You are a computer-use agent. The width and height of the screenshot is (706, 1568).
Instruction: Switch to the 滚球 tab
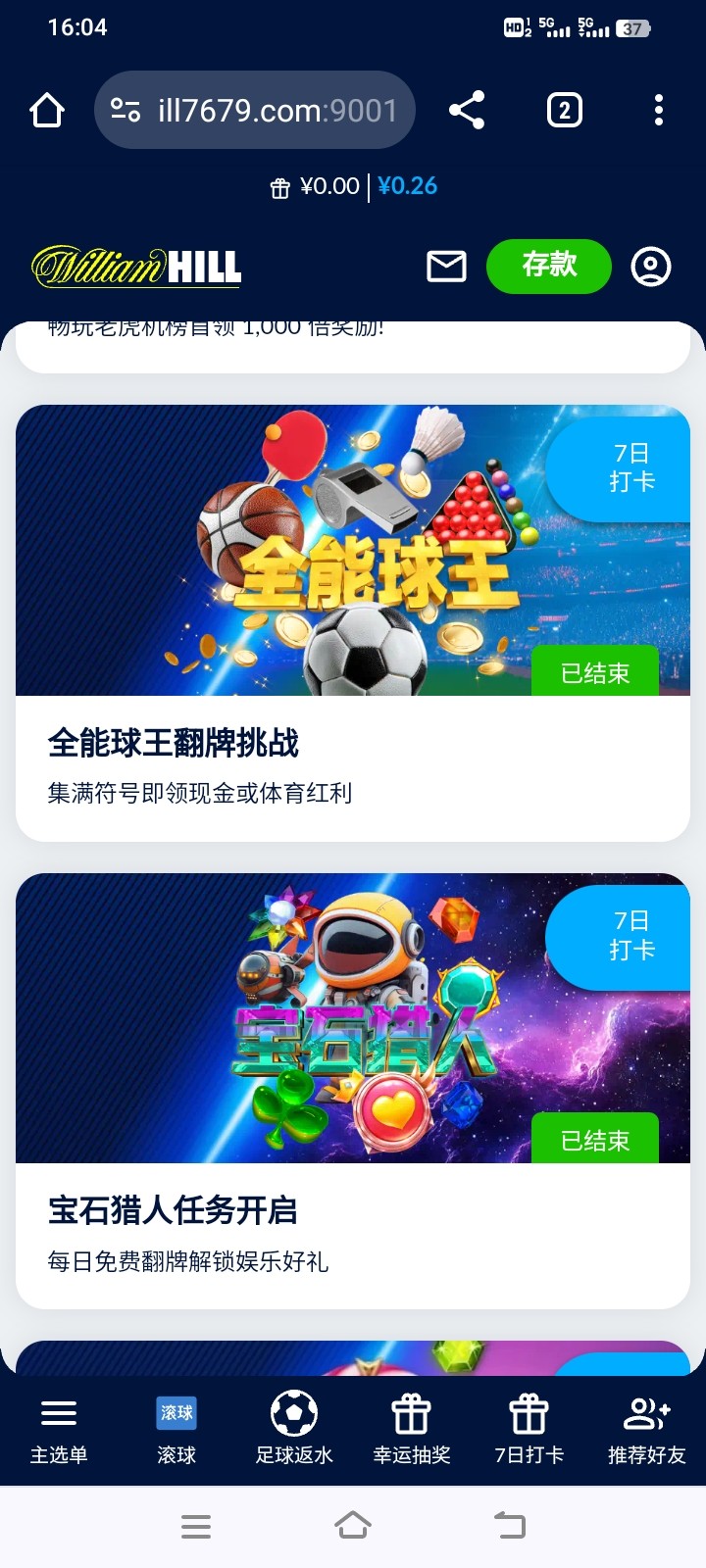pos(176,1429)
